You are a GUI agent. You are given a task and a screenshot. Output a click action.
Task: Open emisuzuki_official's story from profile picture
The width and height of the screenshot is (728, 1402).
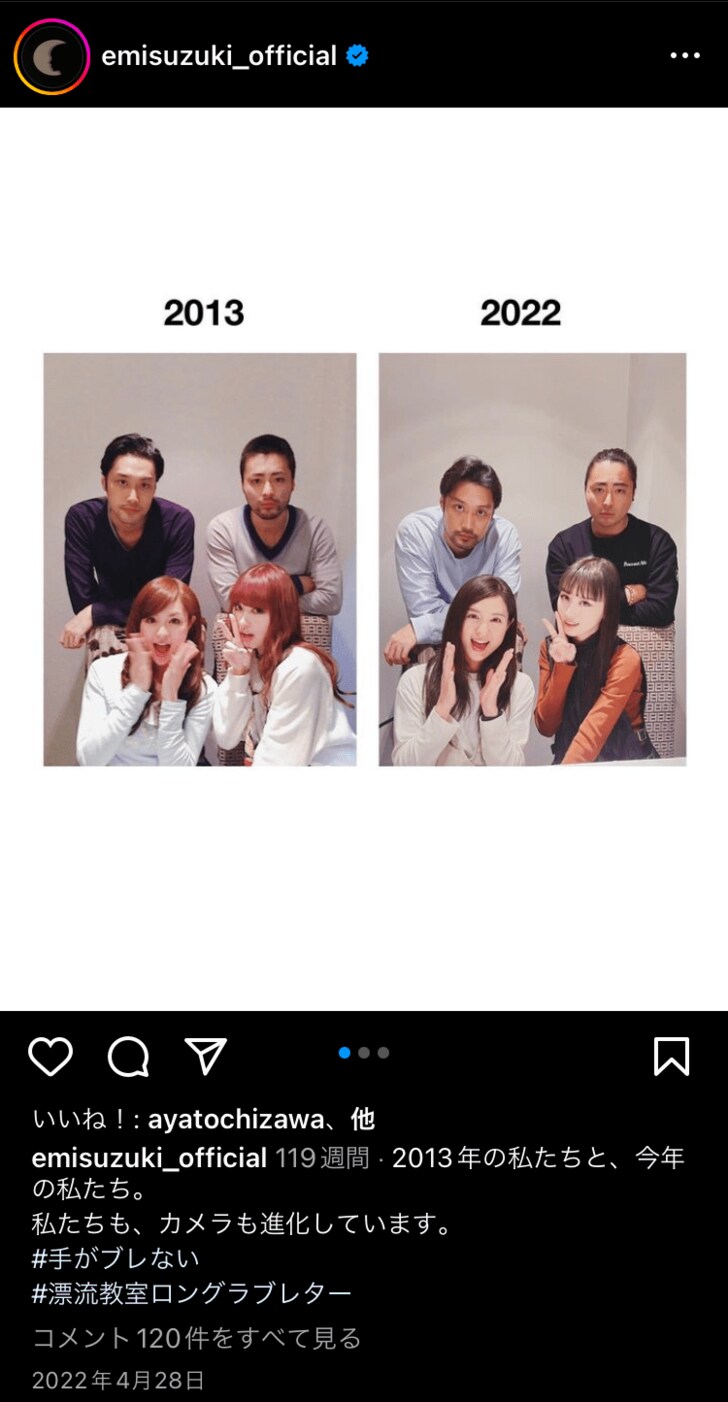(52, 57)
